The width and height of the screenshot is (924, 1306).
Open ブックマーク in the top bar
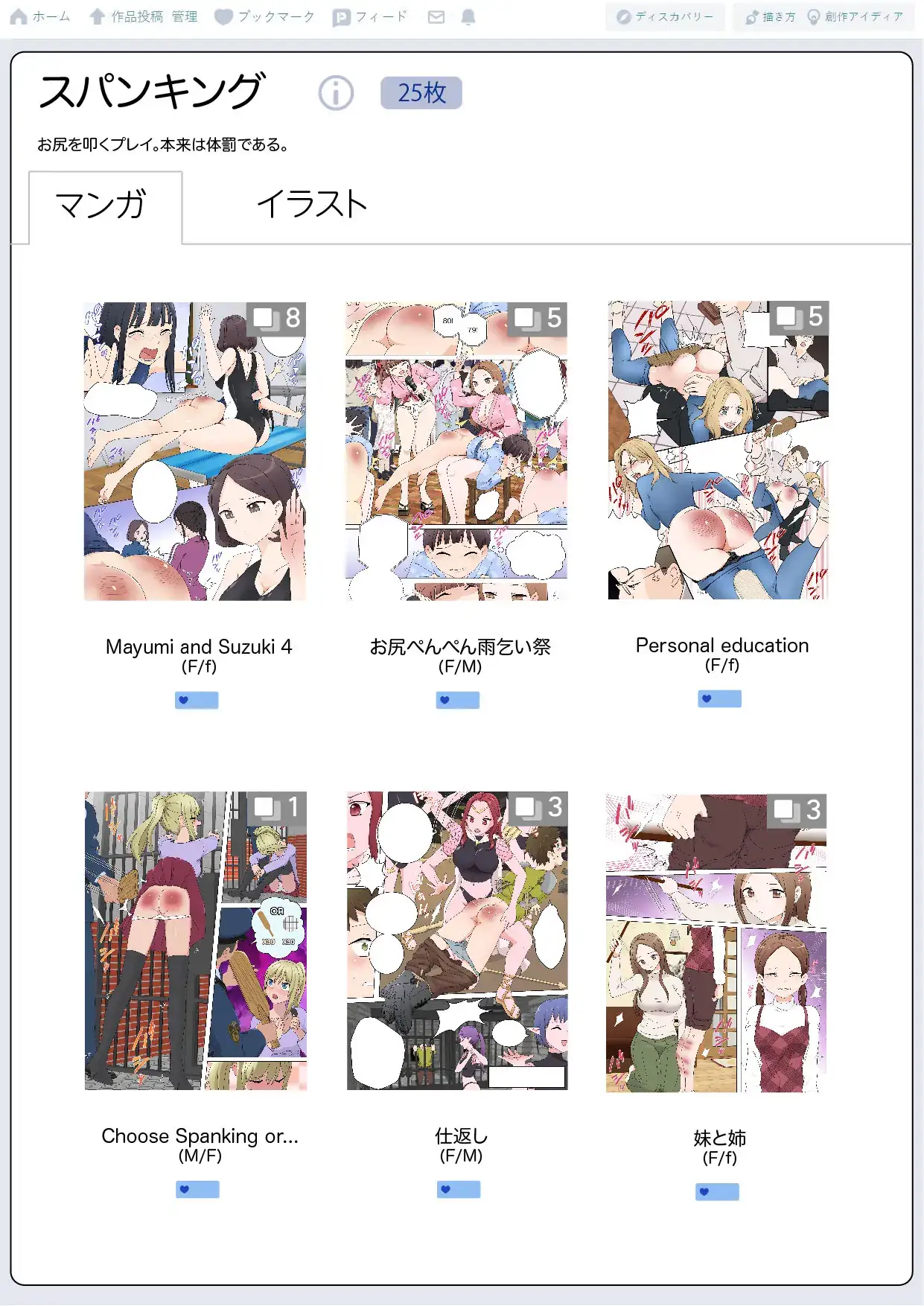(264, 16)
